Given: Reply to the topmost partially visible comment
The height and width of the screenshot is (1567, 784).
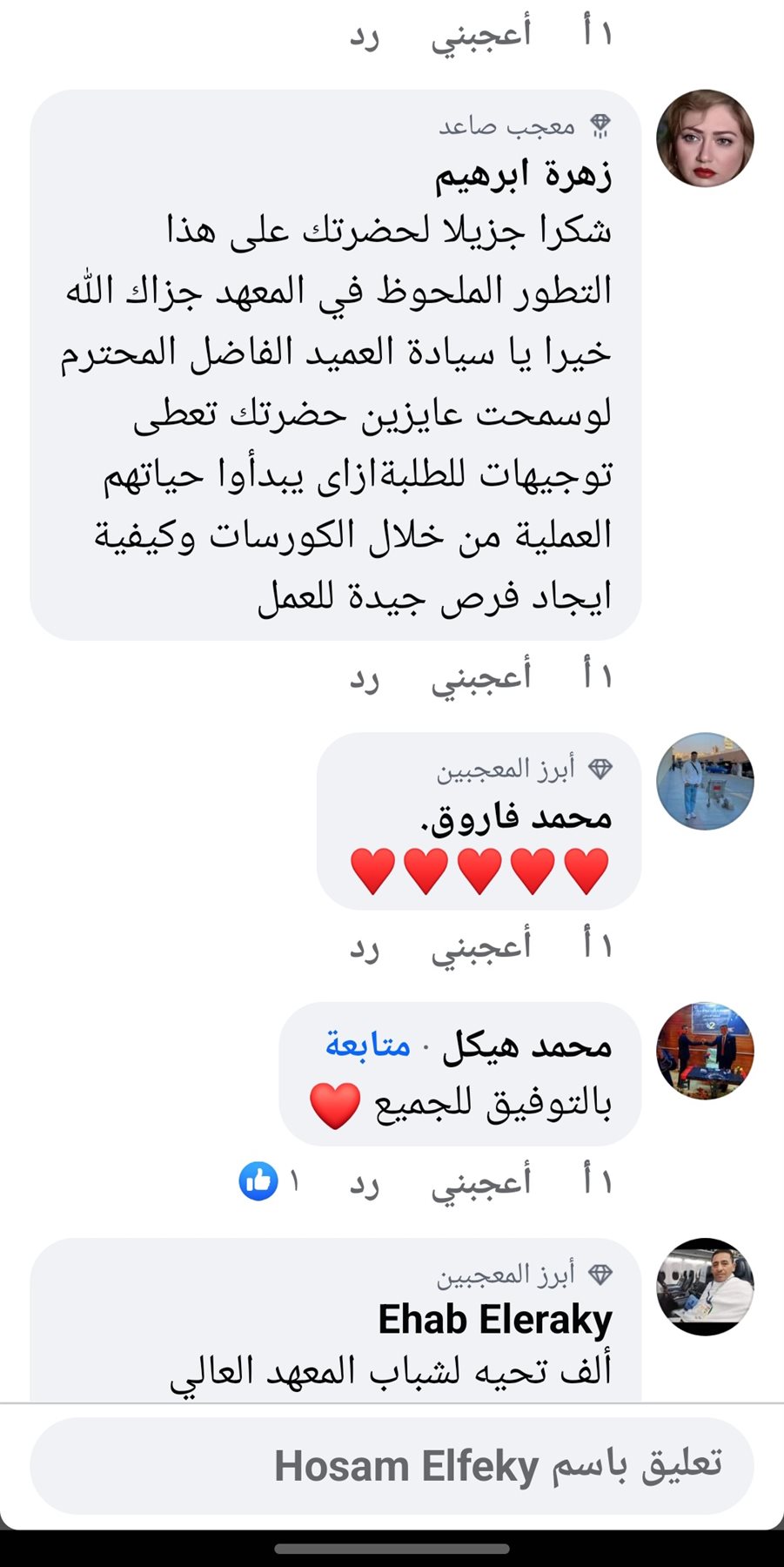Looking at the screenshot, I should pos(365,35).
